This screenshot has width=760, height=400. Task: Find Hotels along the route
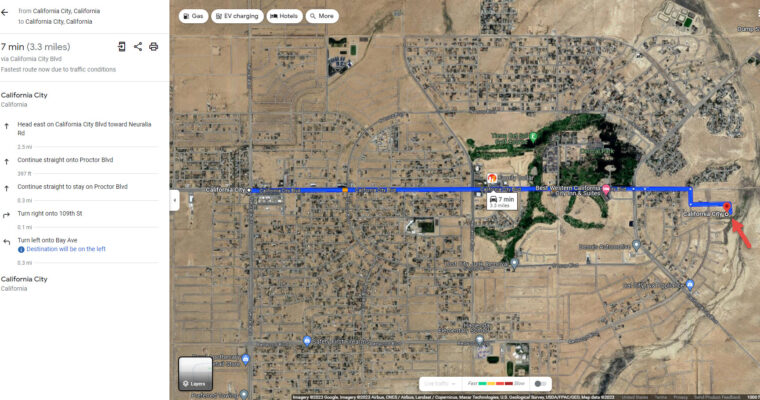click(x=285, y=16)
